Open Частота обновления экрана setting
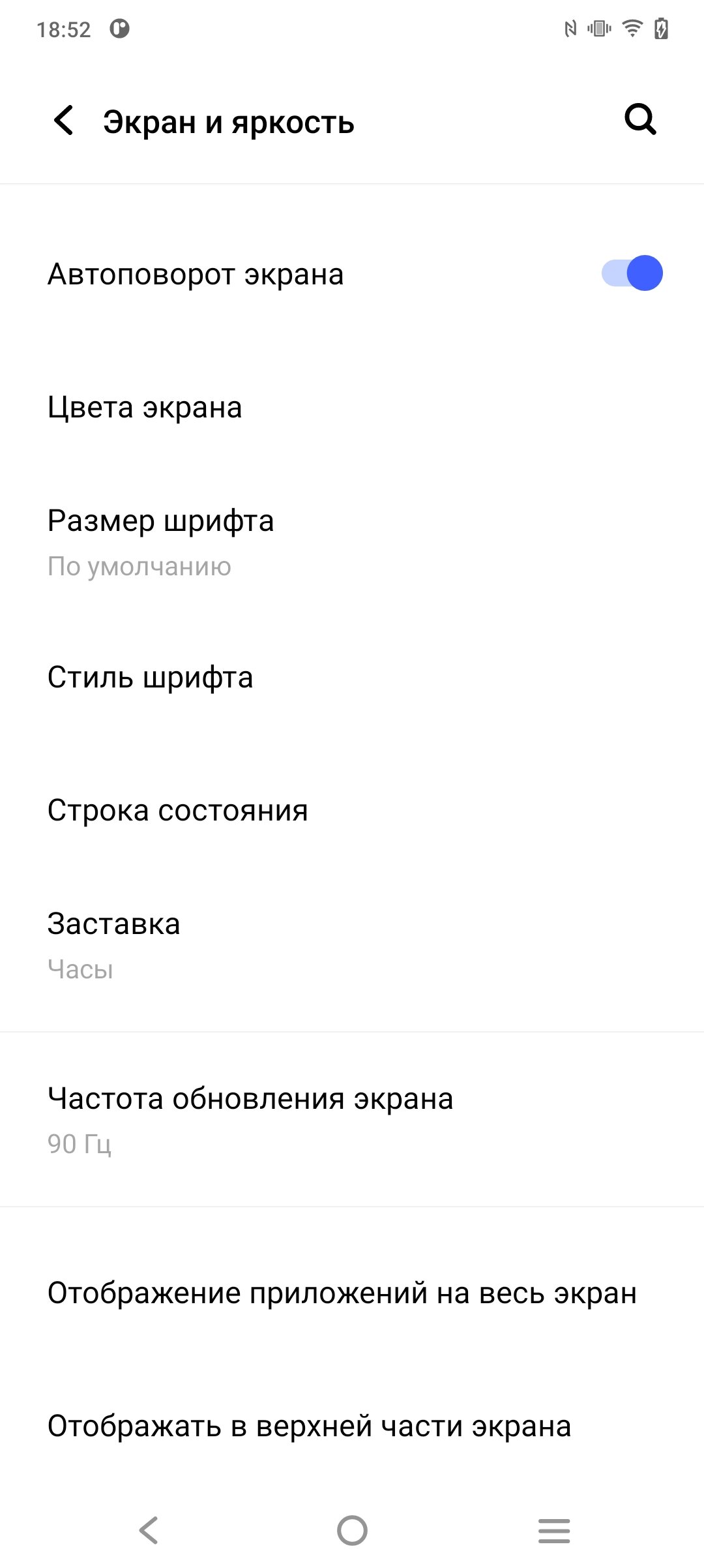The height and width of the screenshot is (1568, 704). tap(352, 1120)
